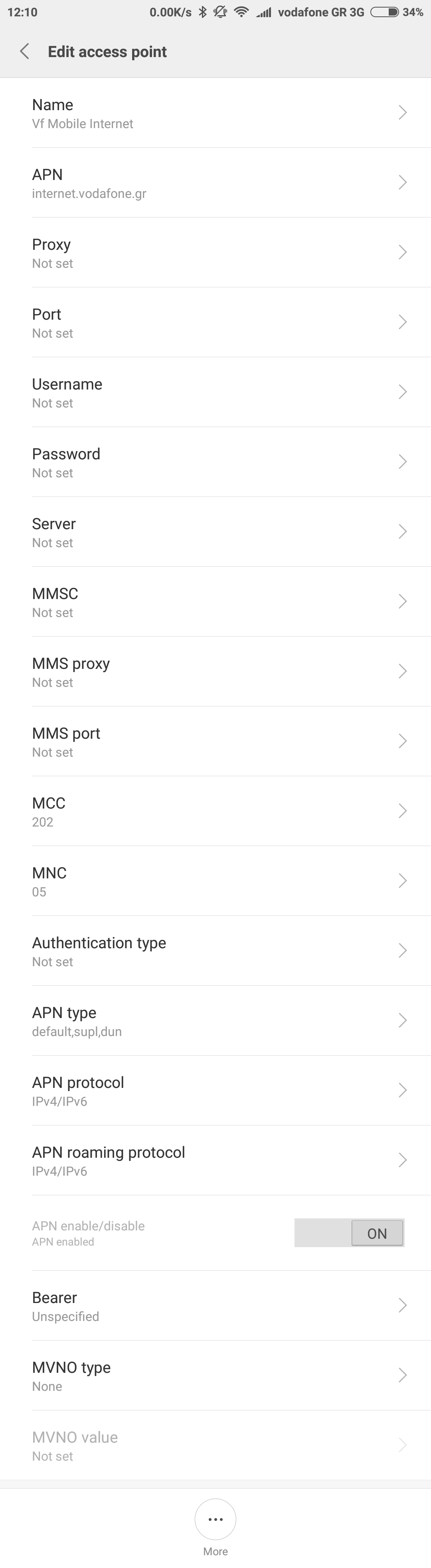Viewport: 431px width, 1568px height.
Task: Edit the MCC value 202
Action: pos(215,811)
